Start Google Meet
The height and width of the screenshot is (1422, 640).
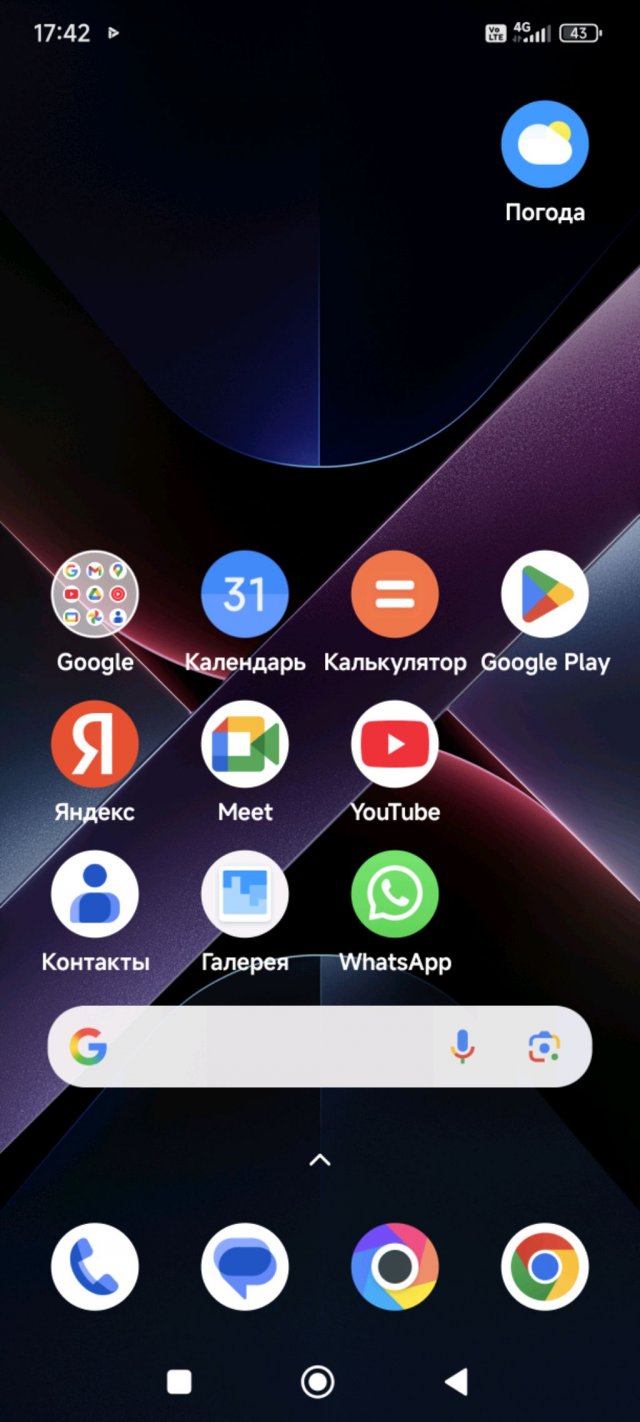coord(245,744)
